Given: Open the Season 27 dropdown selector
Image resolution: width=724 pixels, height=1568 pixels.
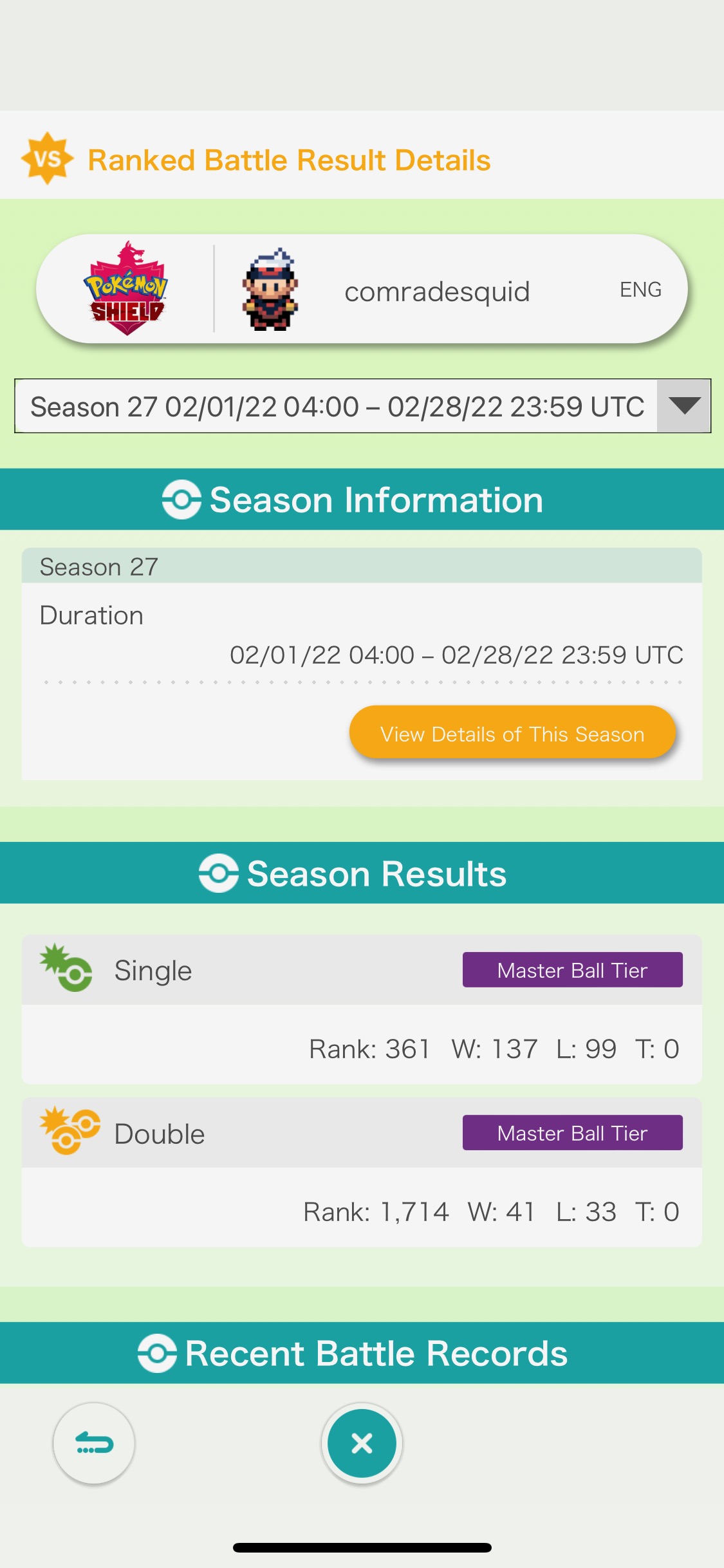Looking at the screenshot, I should (x=362, y=406).
